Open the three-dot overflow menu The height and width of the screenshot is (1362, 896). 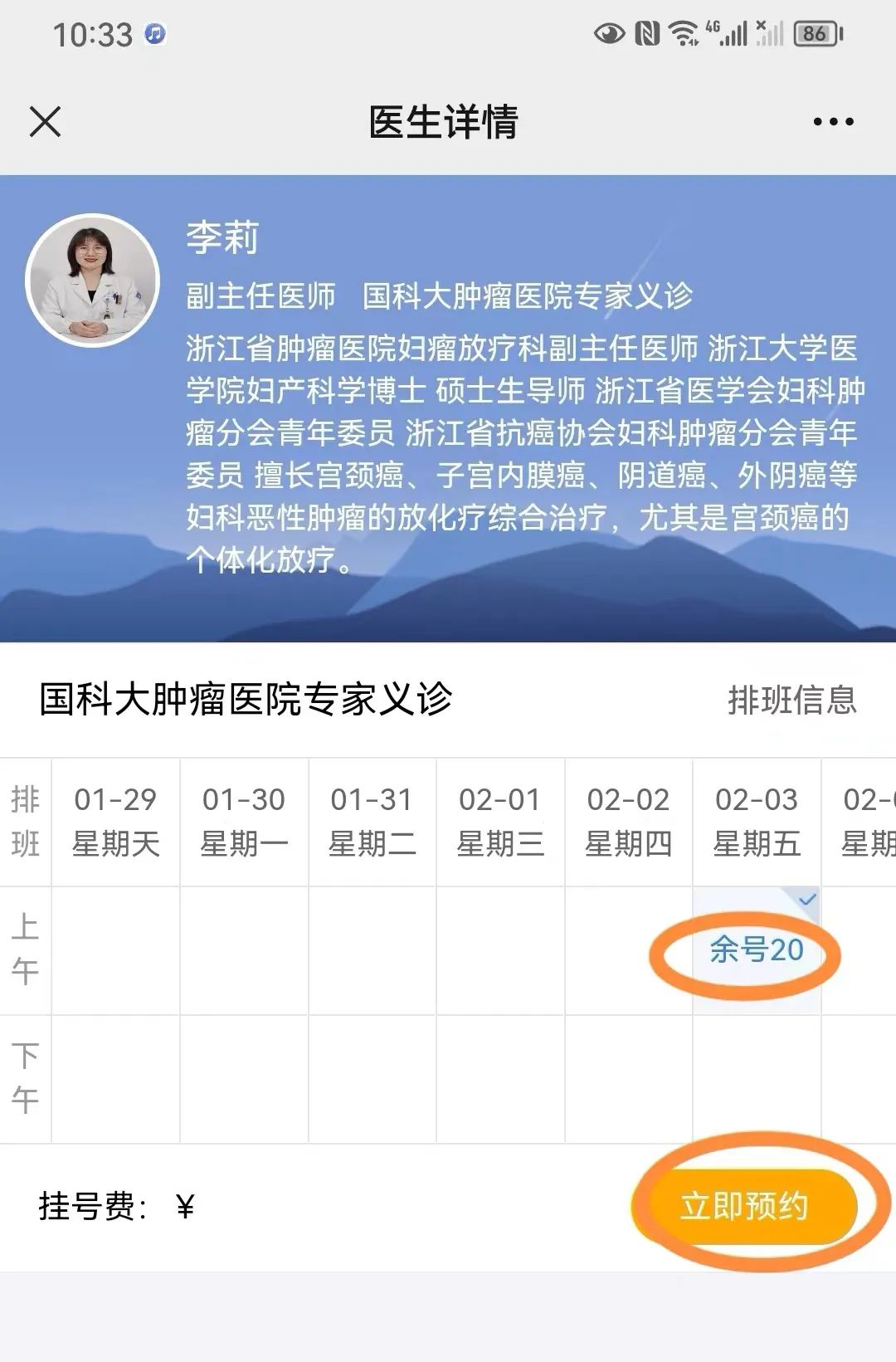pos(832,122)
